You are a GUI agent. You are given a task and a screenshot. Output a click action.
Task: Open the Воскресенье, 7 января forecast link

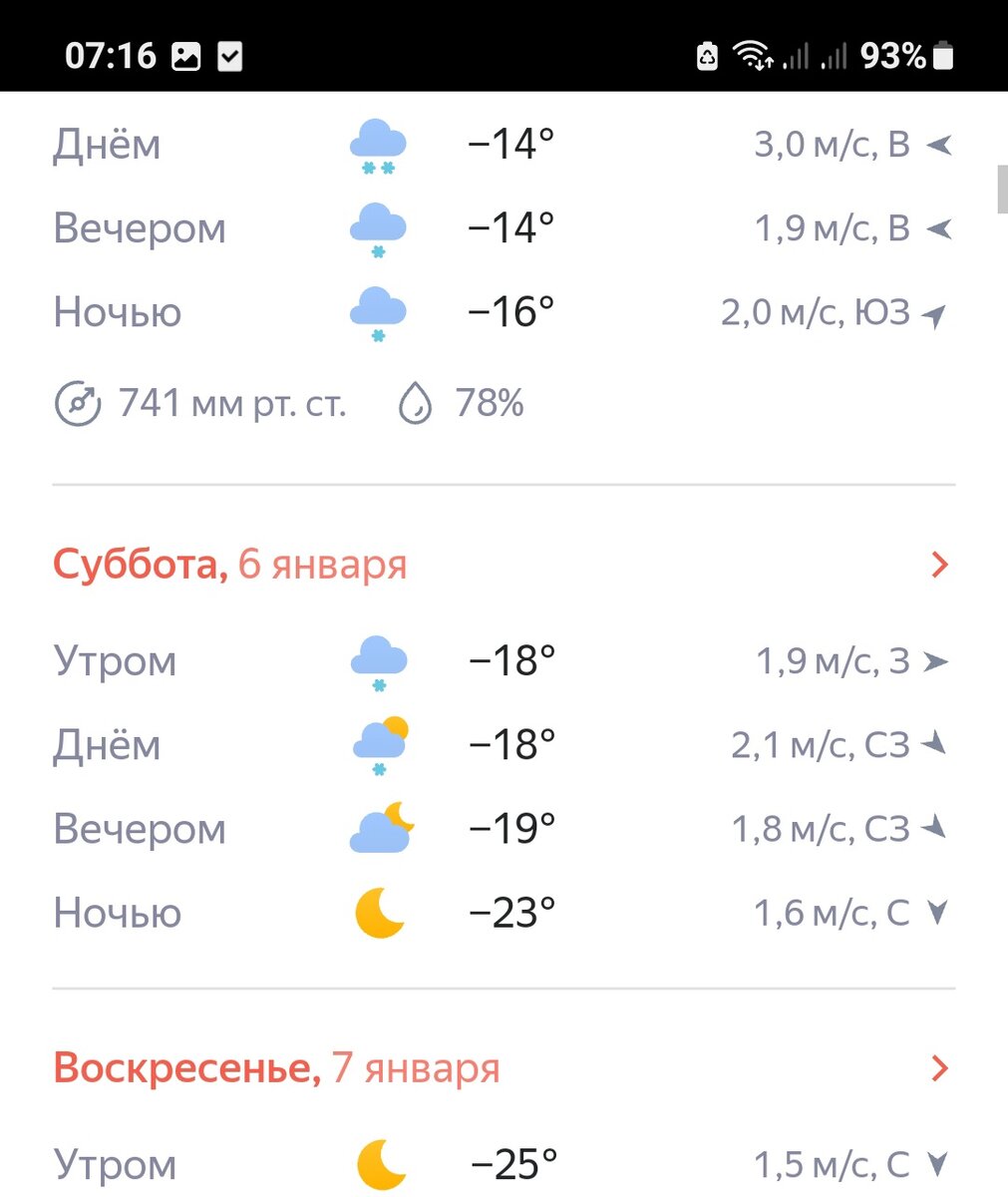click(x=276, y=1067)
